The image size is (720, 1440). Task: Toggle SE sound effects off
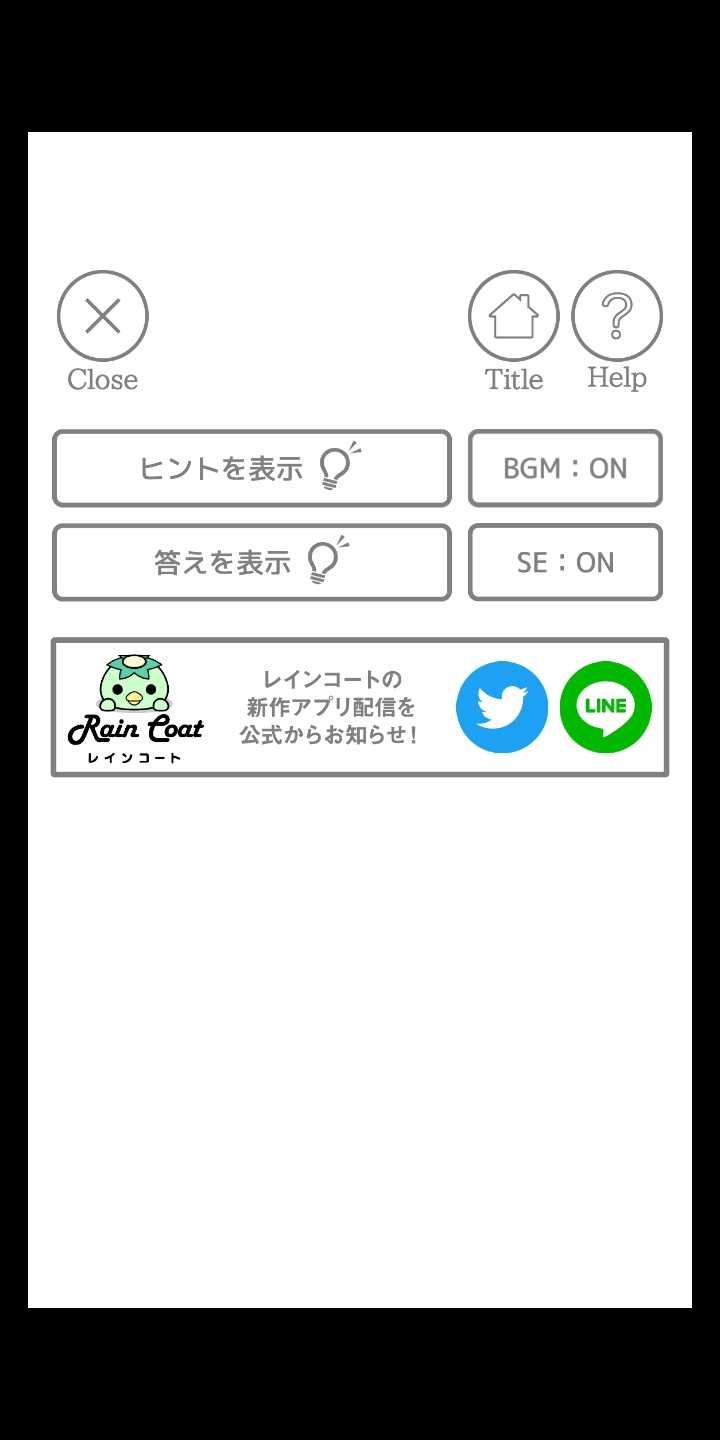tap(564, 562)
